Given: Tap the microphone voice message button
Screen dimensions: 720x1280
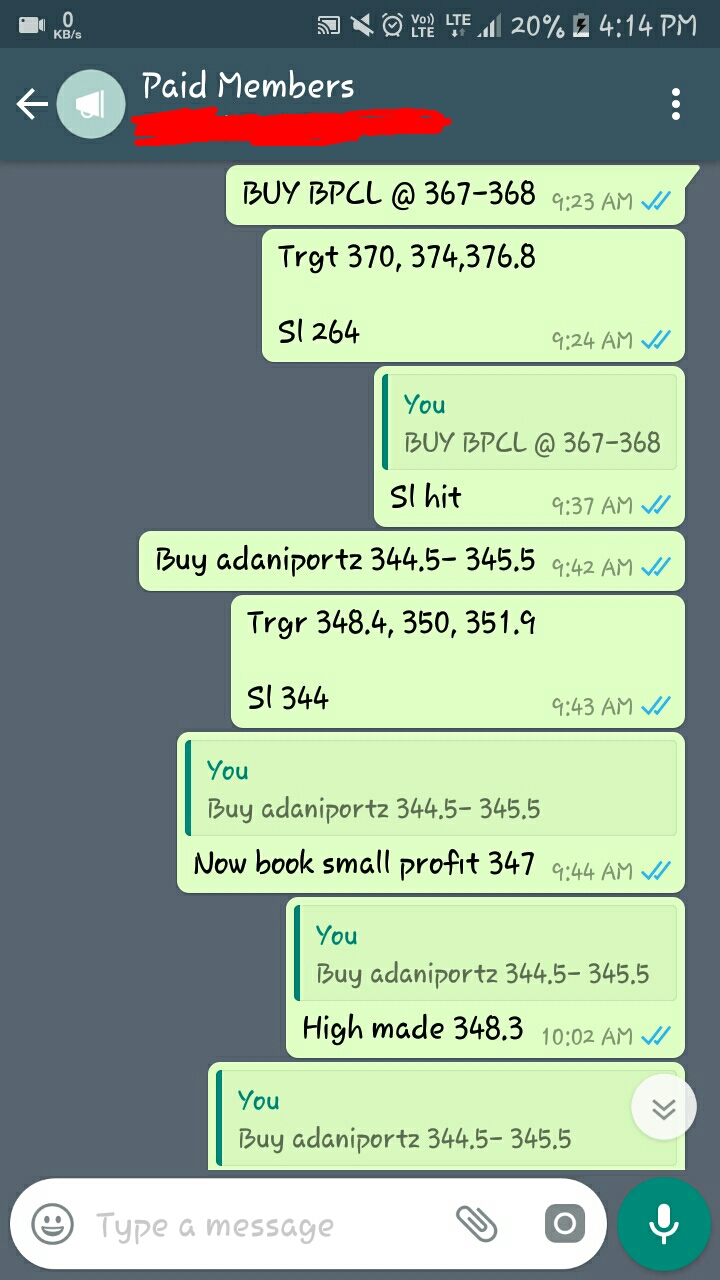Looking at the screenshot, I should [x=663, y=1223].
